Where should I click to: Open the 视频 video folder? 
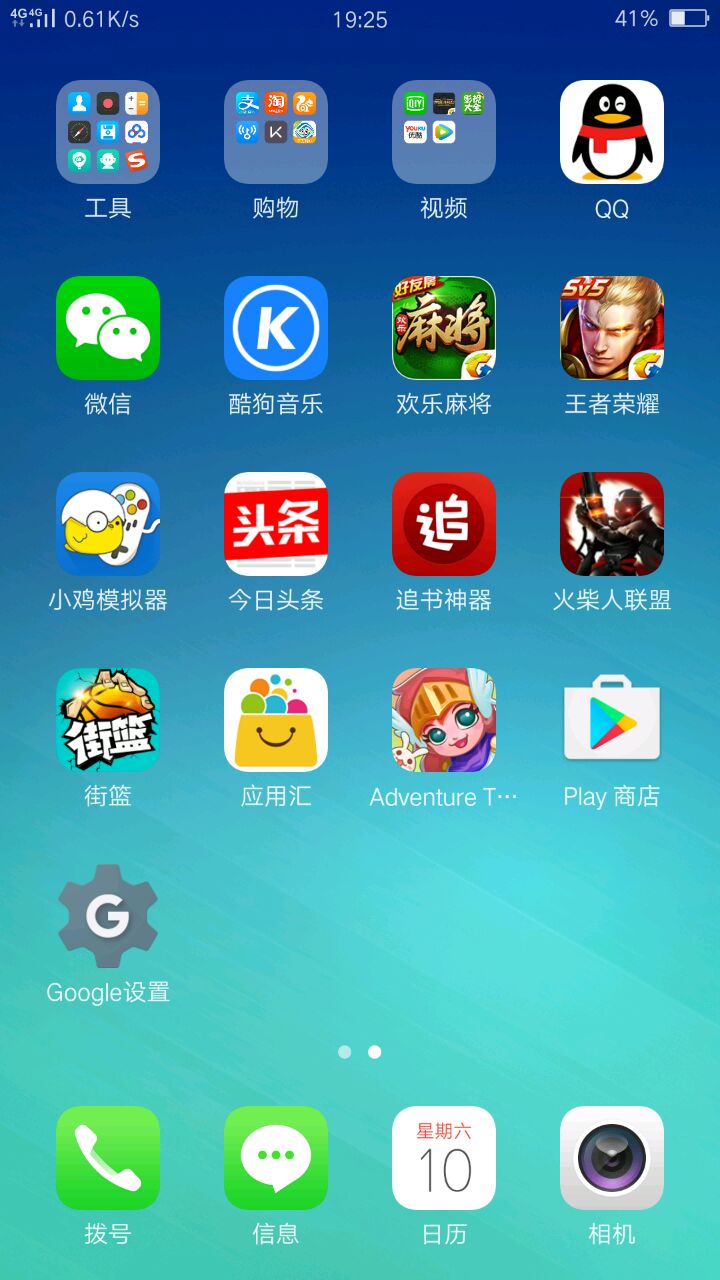coord(444,132)
